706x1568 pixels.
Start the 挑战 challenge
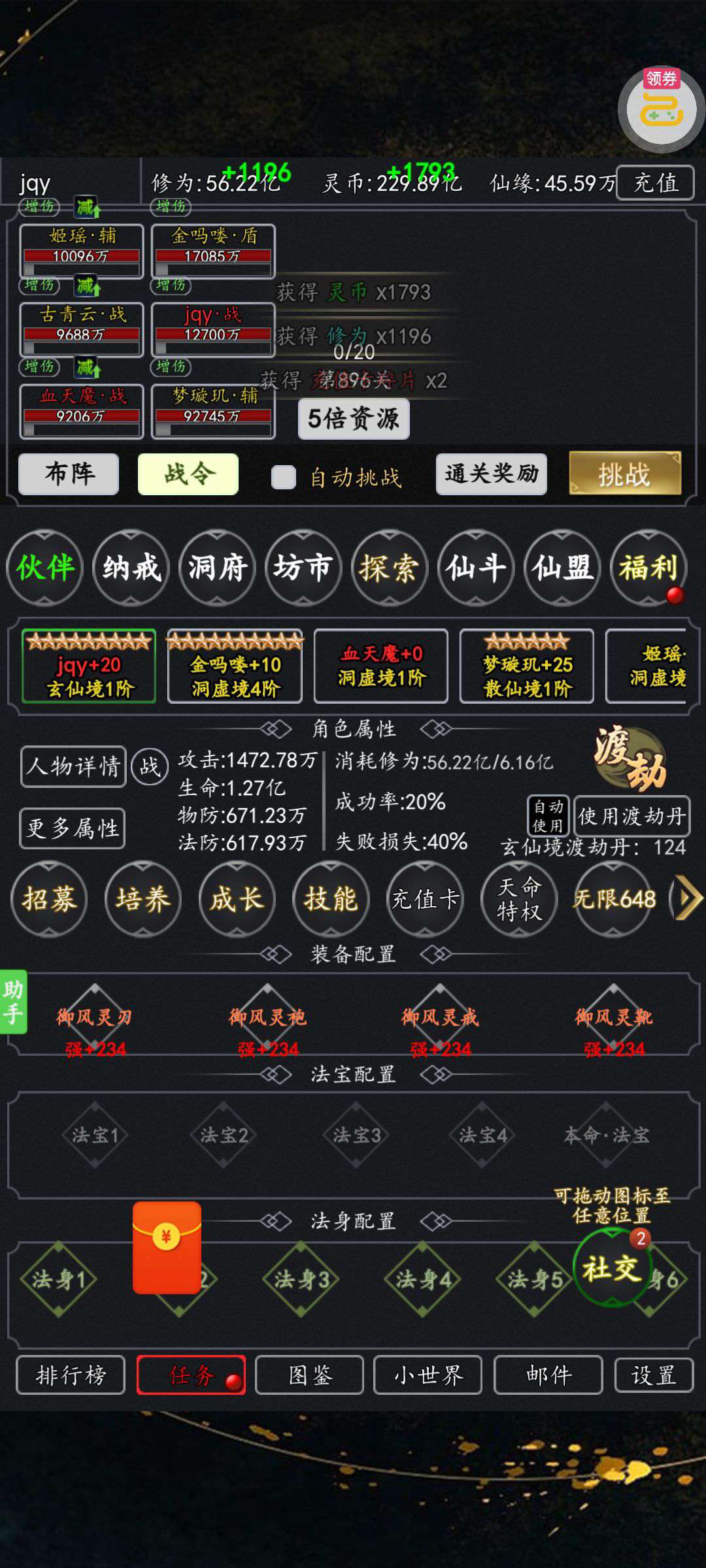[624, 474]
